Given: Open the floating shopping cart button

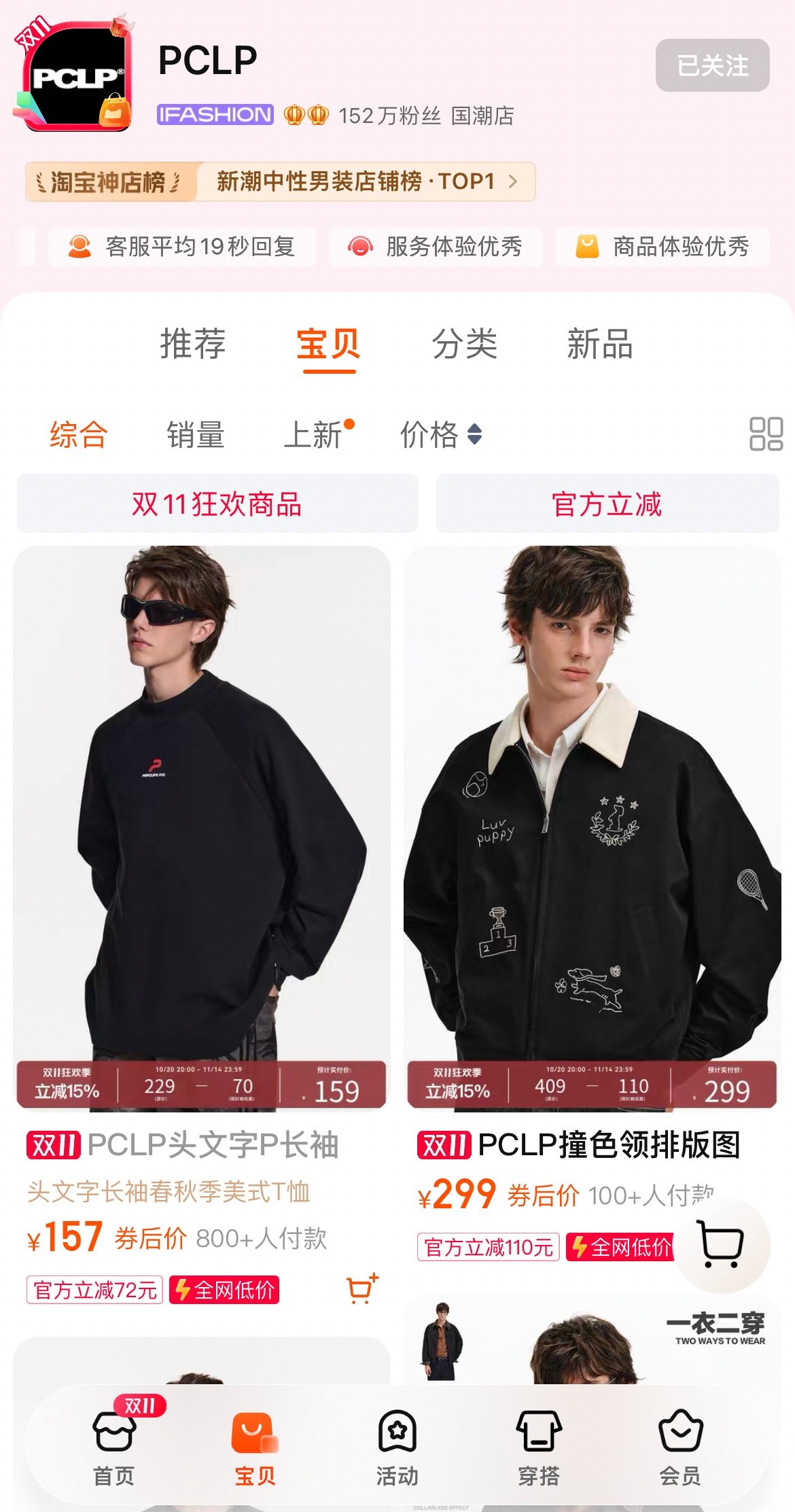Looking at the screenshot, I should (720, 1245).
